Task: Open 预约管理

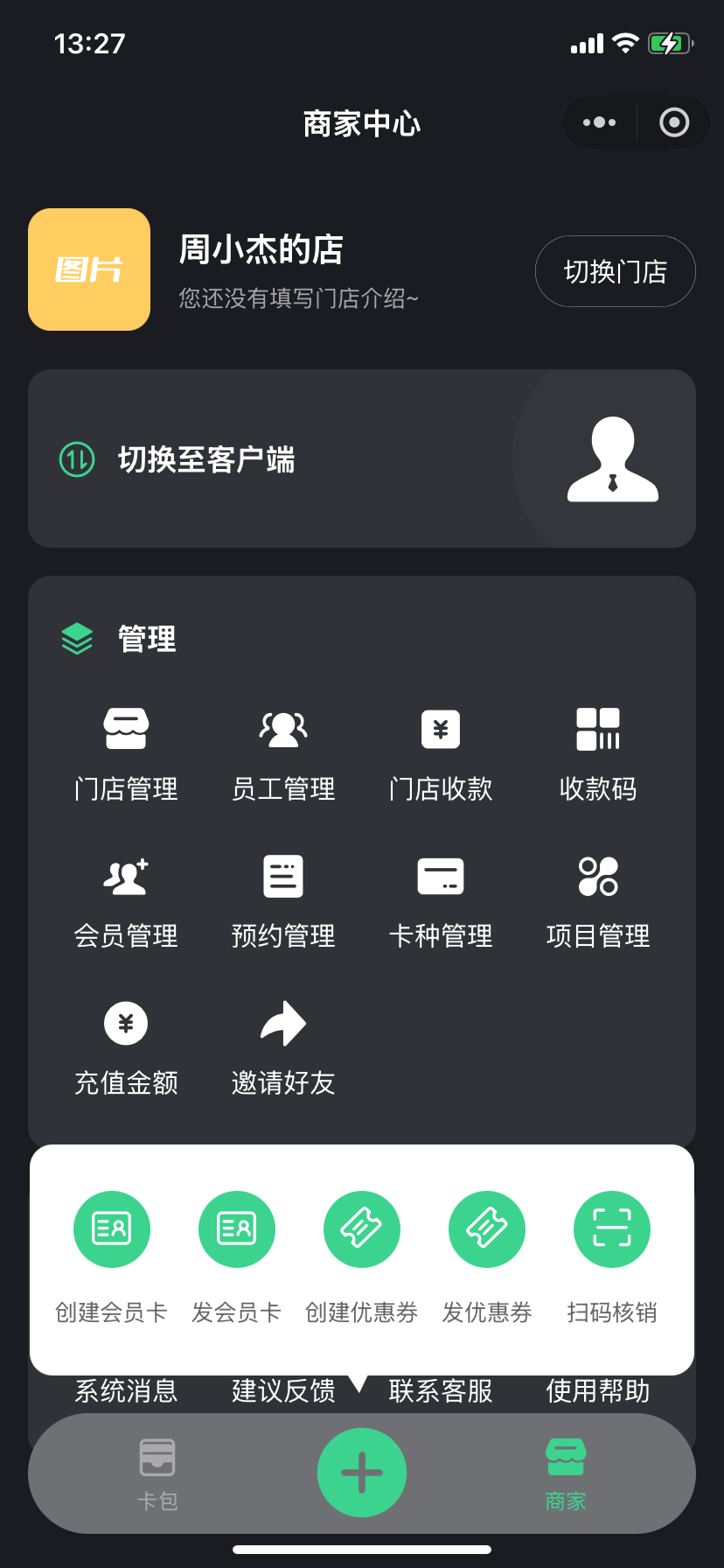Action: point(283,901)
